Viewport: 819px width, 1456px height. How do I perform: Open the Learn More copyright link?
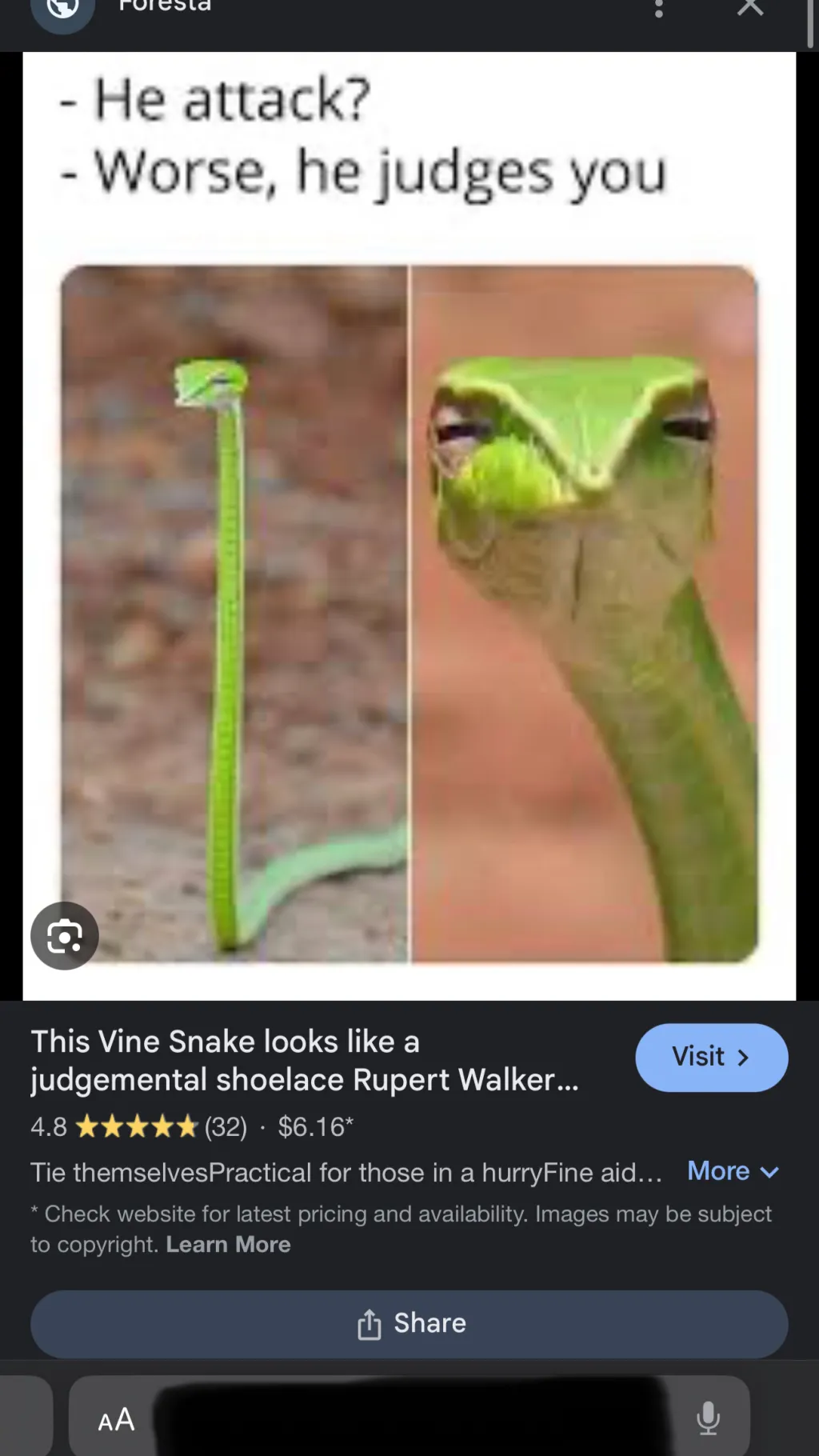[228, 1245]
